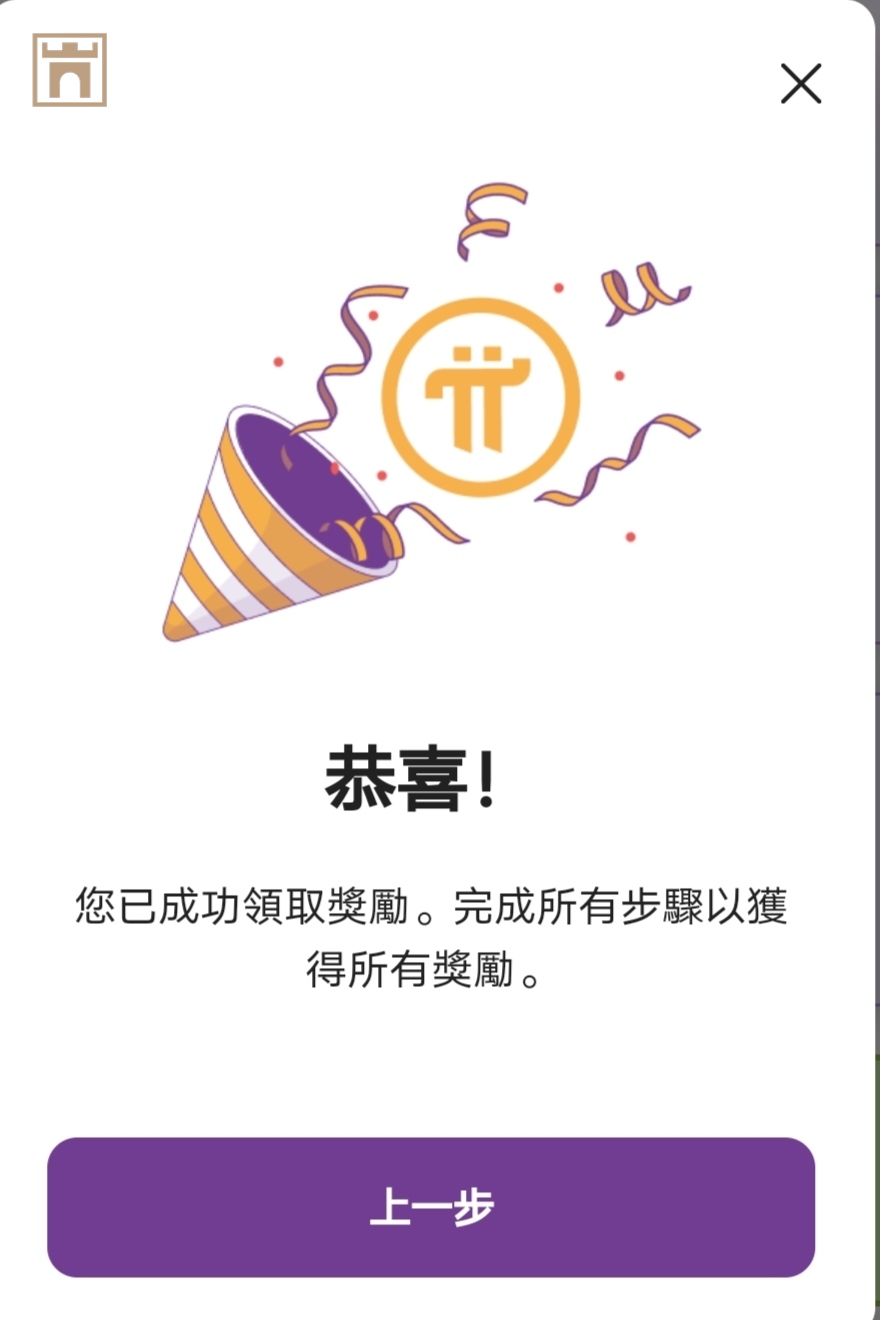Tap the purple 上一步 button

tap(431, 1207)
